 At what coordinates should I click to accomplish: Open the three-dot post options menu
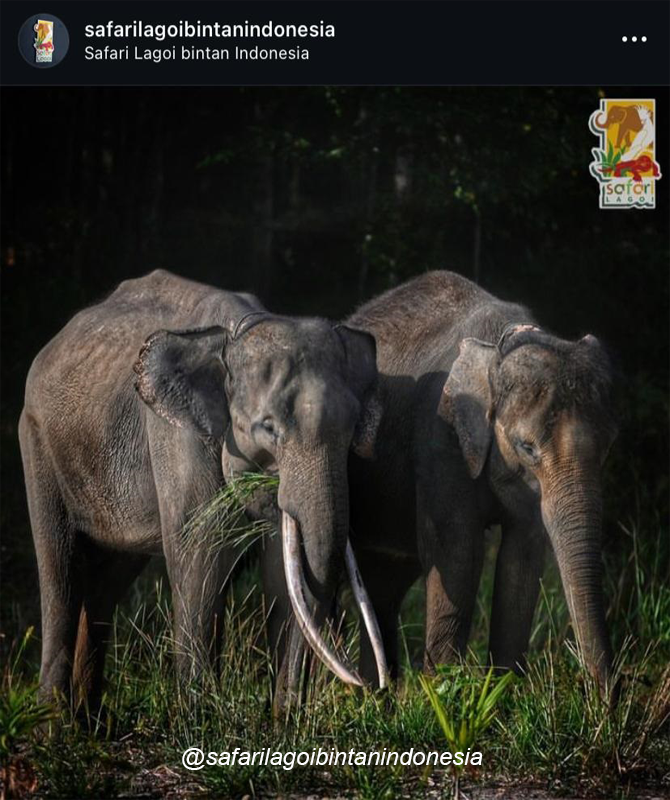[634, 40]
